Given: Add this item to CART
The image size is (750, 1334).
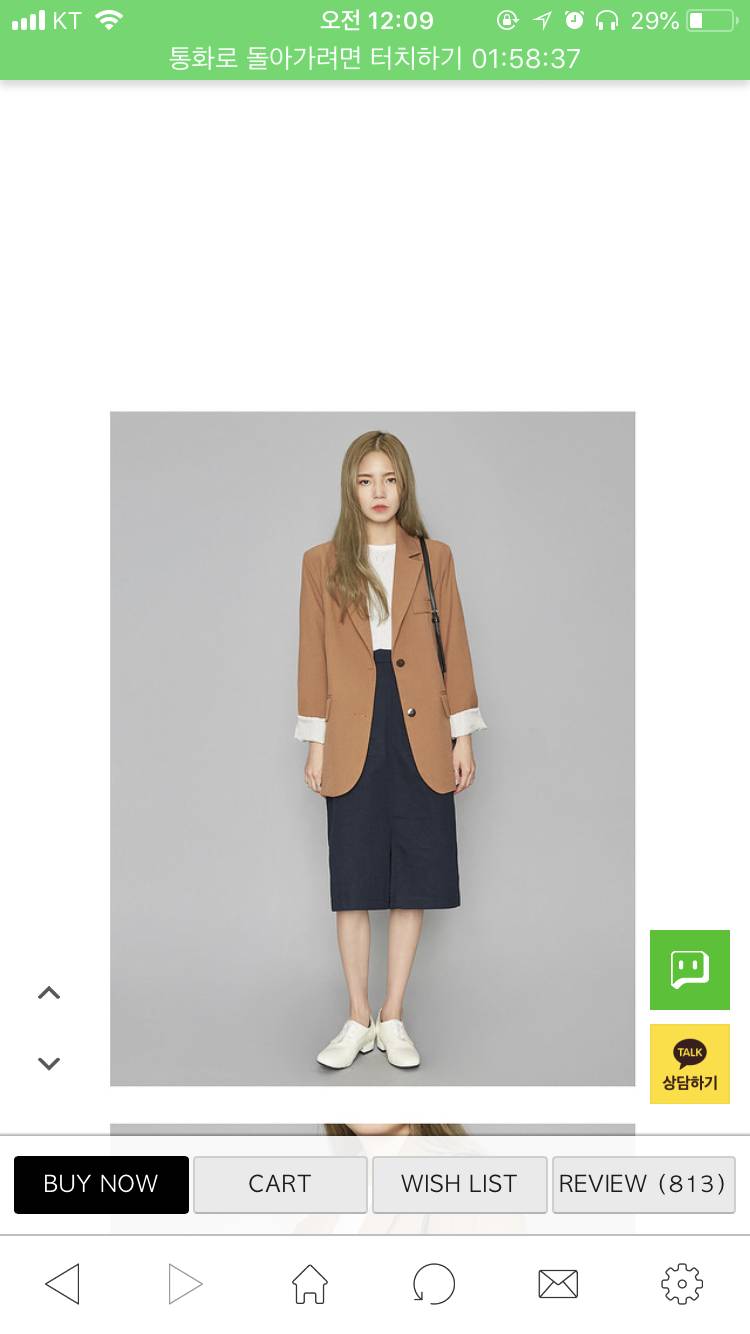Looking at the screenshot, I should point(280,1184).
